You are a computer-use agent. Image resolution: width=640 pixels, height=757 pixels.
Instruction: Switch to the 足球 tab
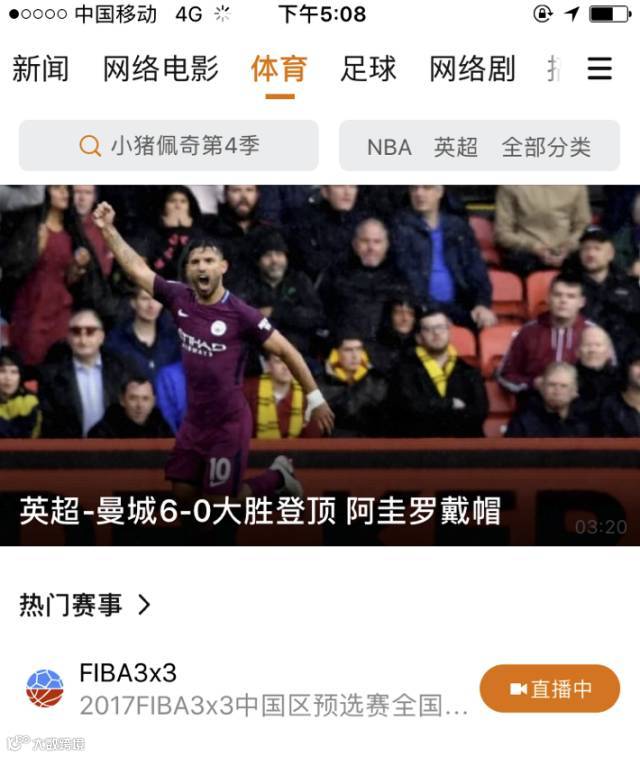[x=368, y=69]
